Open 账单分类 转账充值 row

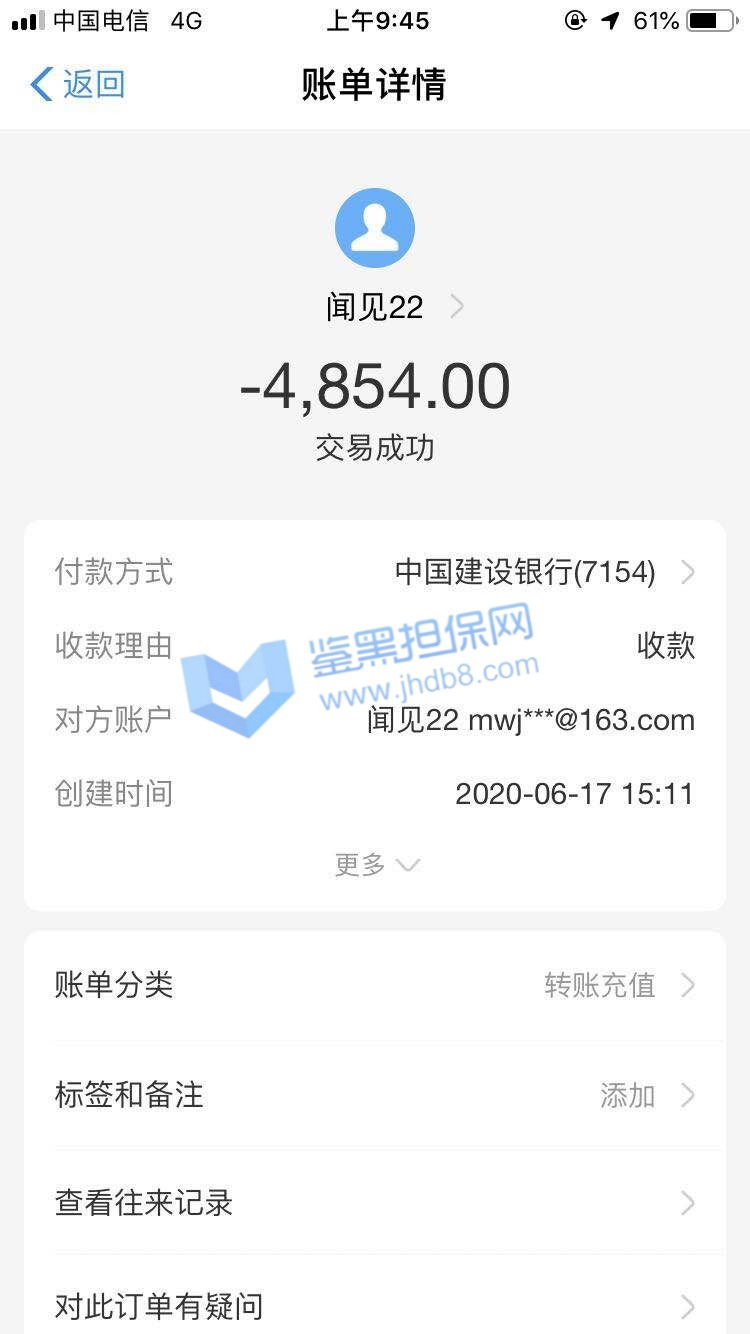pyautogui.click(x=375, y=986)
